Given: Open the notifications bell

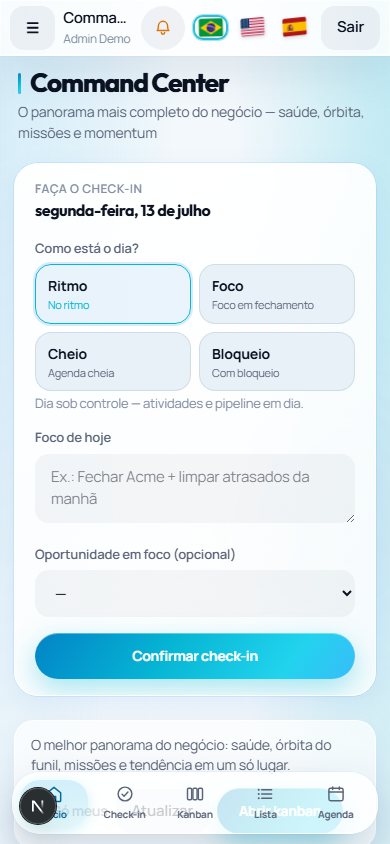Looking at the screenshot, I should [x=162, y=28].
